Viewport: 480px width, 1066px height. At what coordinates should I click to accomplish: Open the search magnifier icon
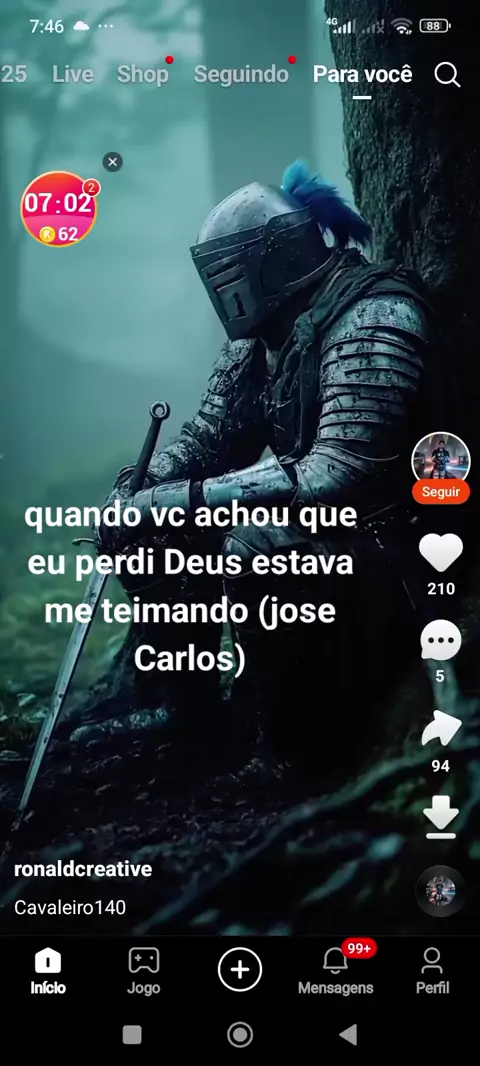click(x=447, y=75)
